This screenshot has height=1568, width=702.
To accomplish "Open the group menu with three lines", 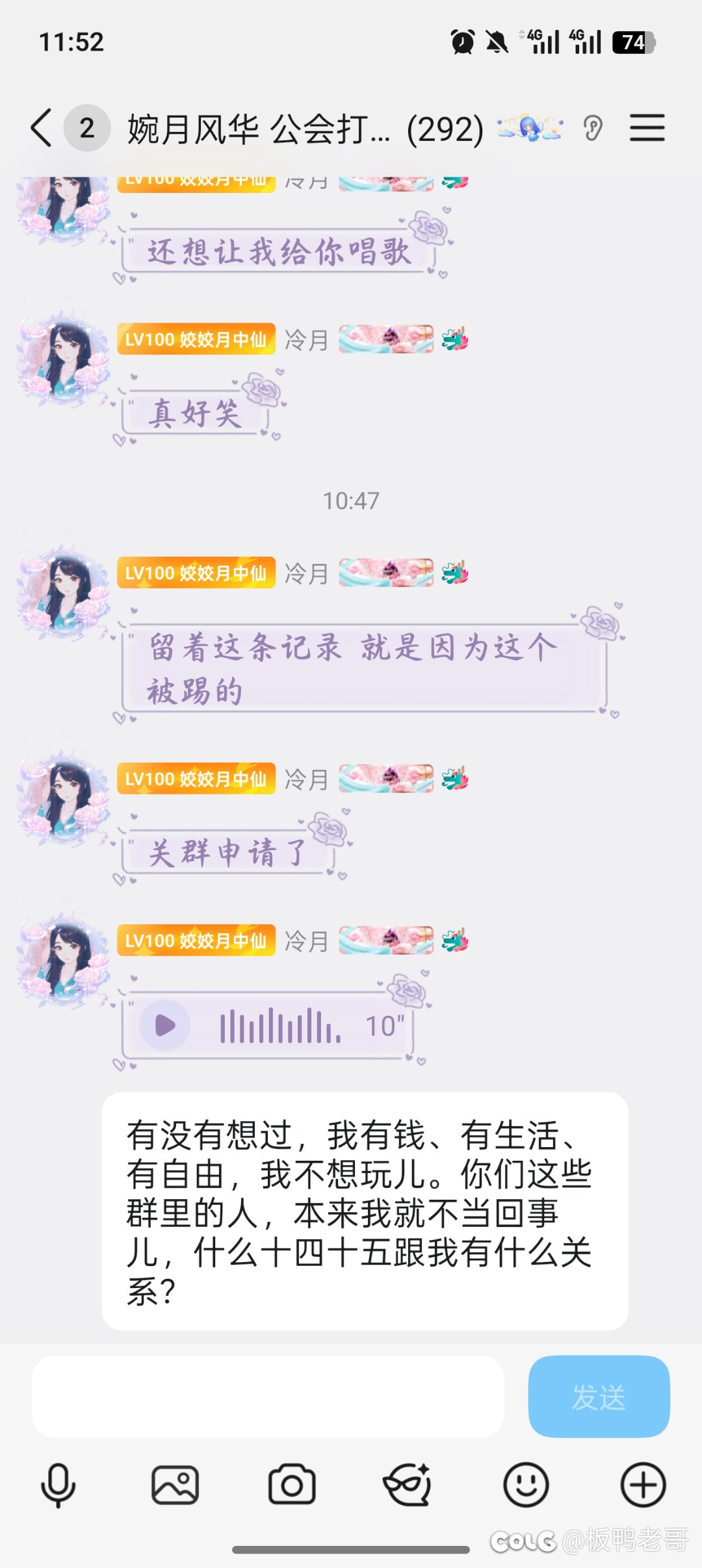I will (647, 127).
